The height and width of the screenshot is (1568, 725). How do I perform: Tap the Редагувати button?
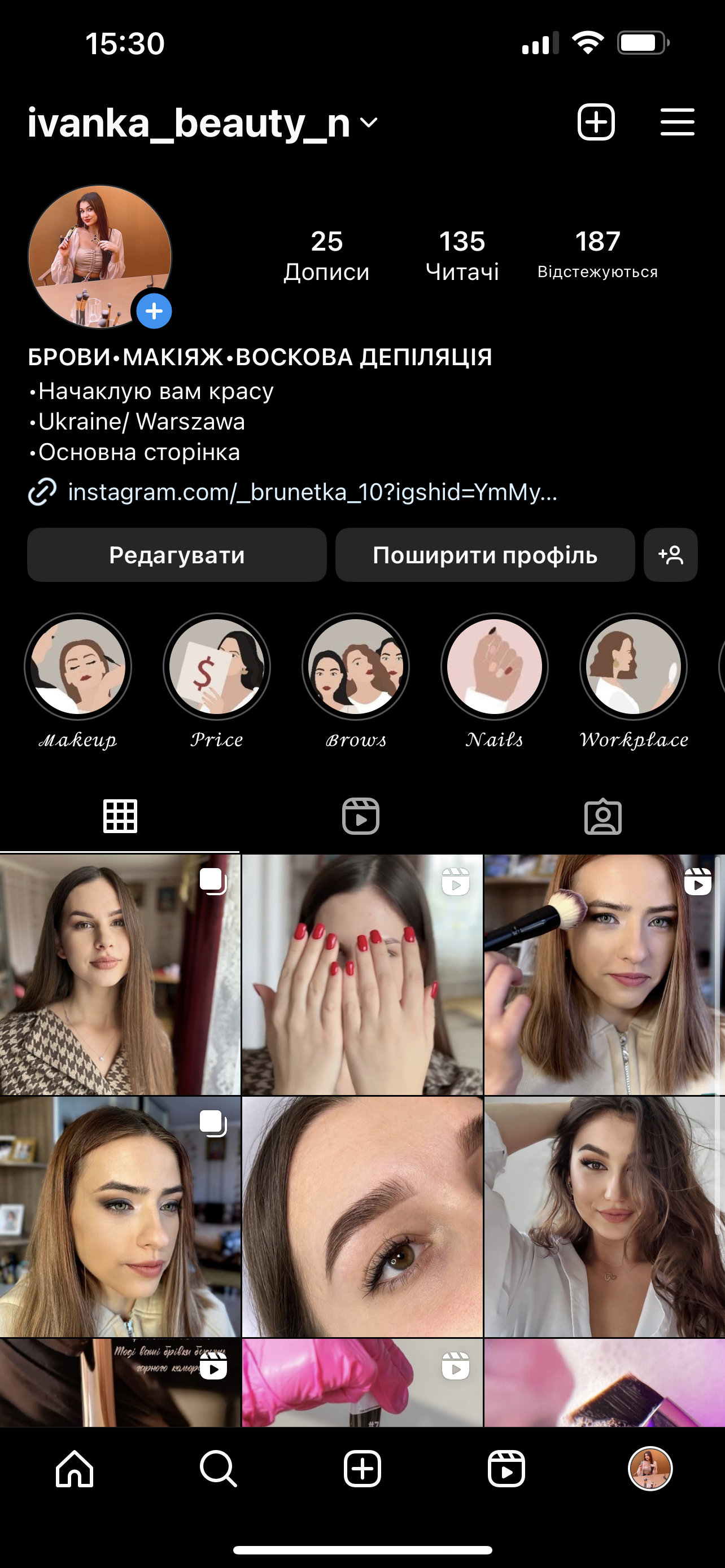pos(177,554)
